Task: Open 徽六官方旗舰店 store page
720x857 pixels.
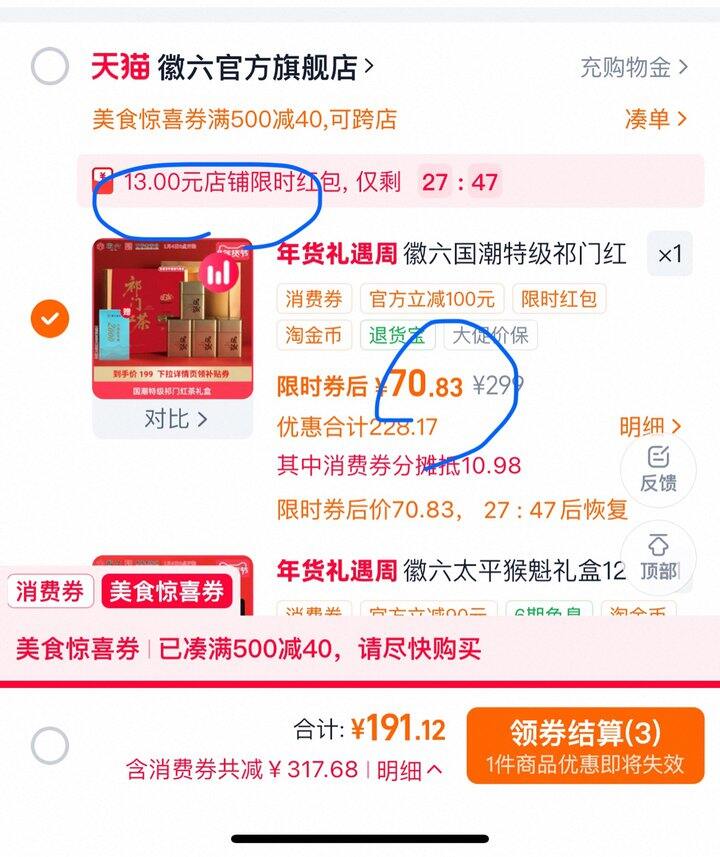Action: pyautogui.click(x=266, y=68)
